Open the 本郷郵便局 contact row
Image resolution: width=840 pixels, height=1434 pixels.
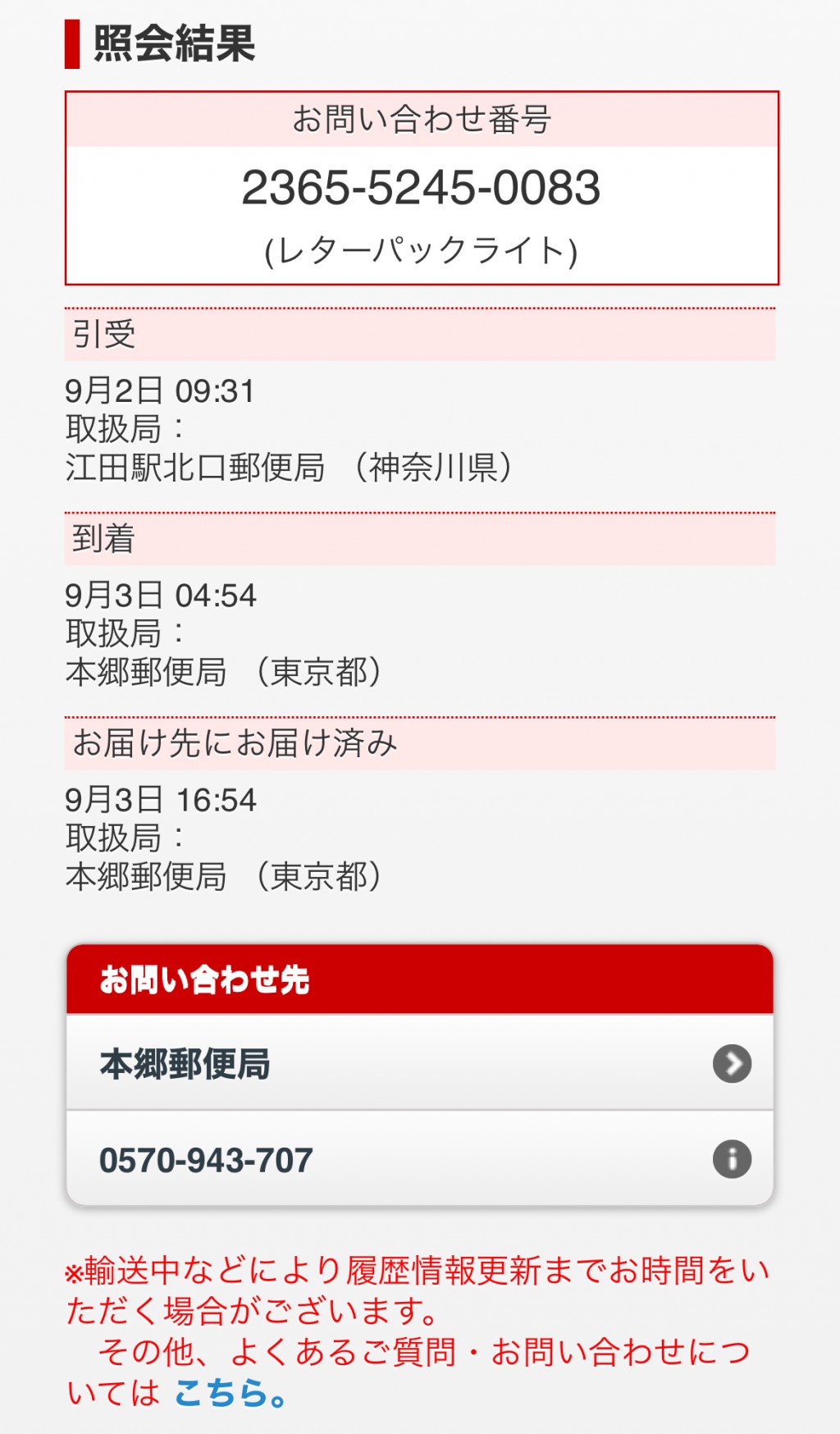pos(420,1063)
